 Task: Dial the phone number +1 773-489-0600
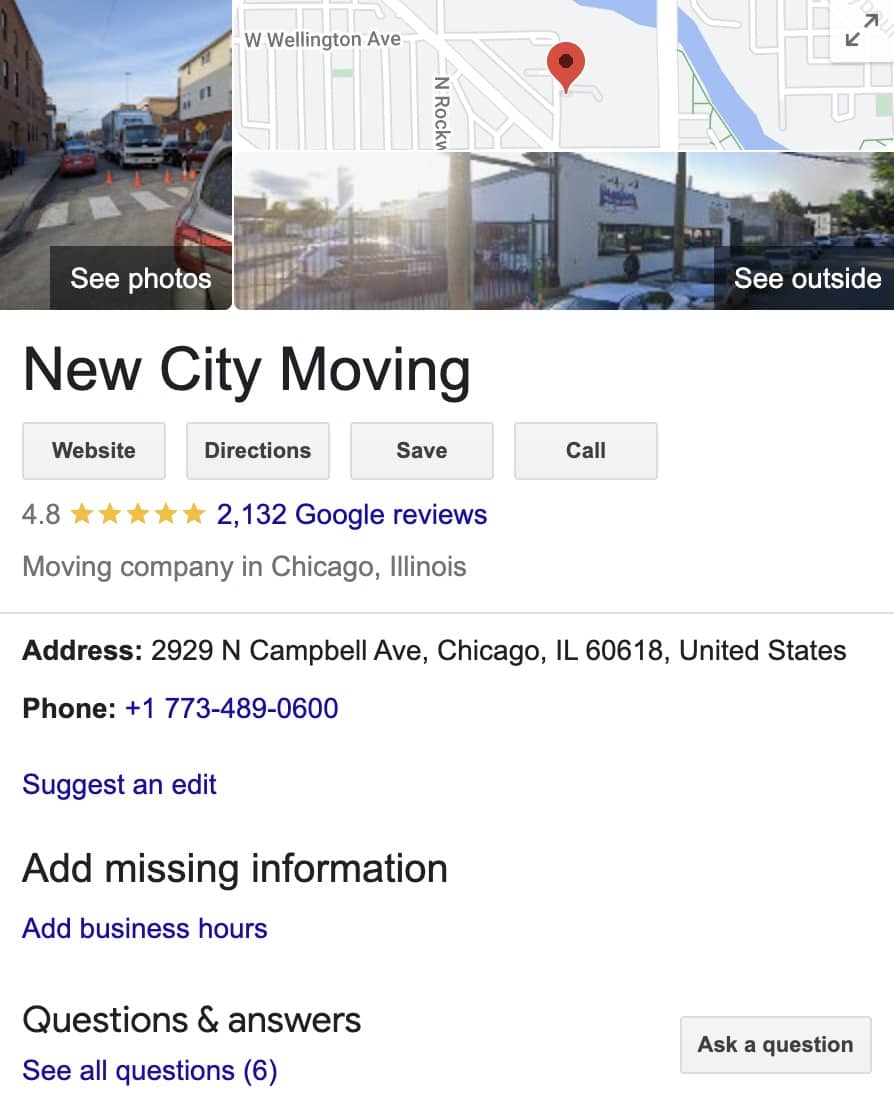pyautogui.click(x=232, y=709)
